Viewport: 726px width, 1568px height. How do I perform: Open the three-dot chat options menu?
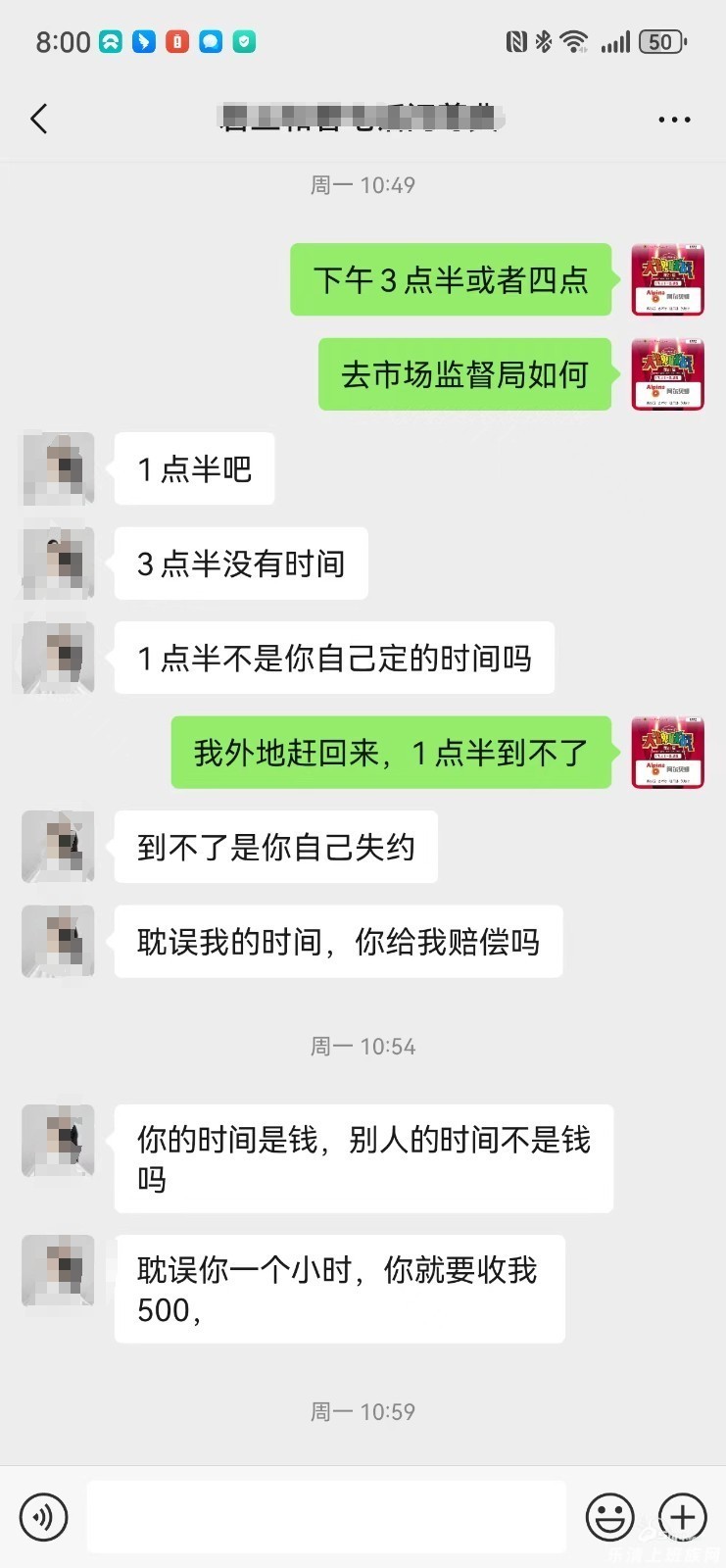click(674, 120)
